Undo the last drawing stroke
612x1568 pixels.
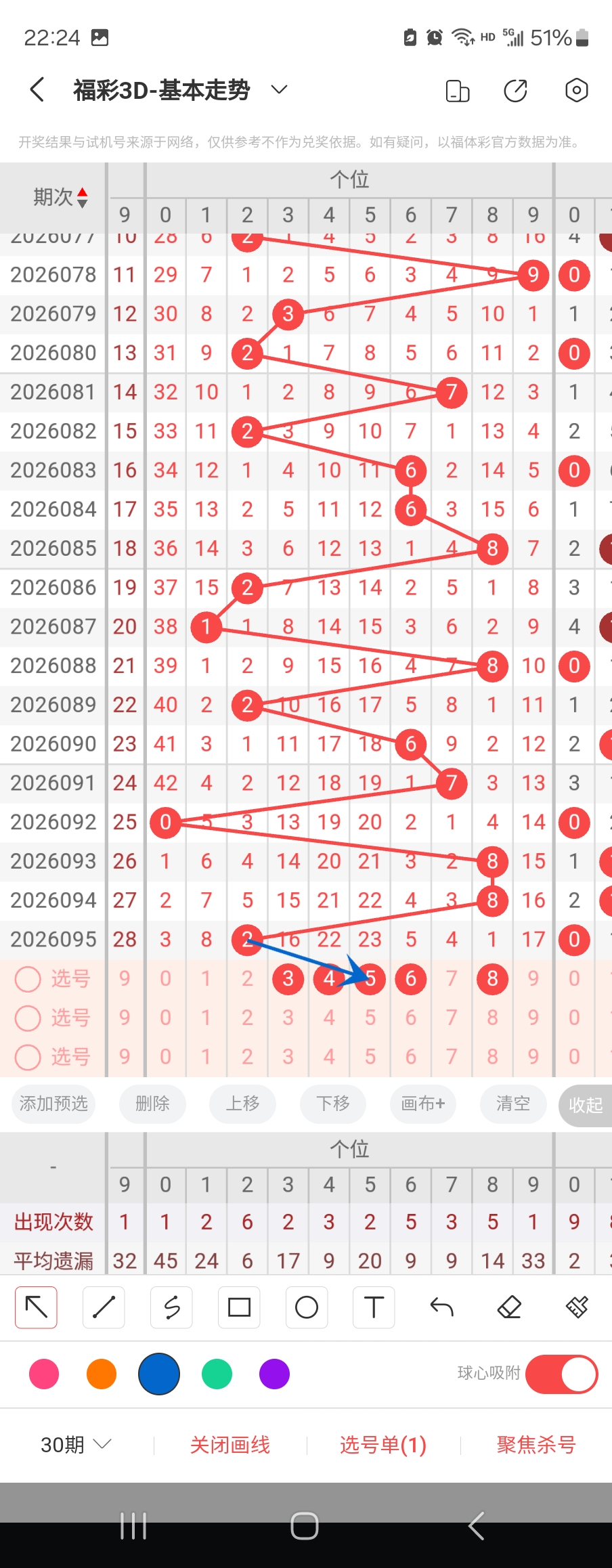pyautogui.click(x=442, y=1307)
